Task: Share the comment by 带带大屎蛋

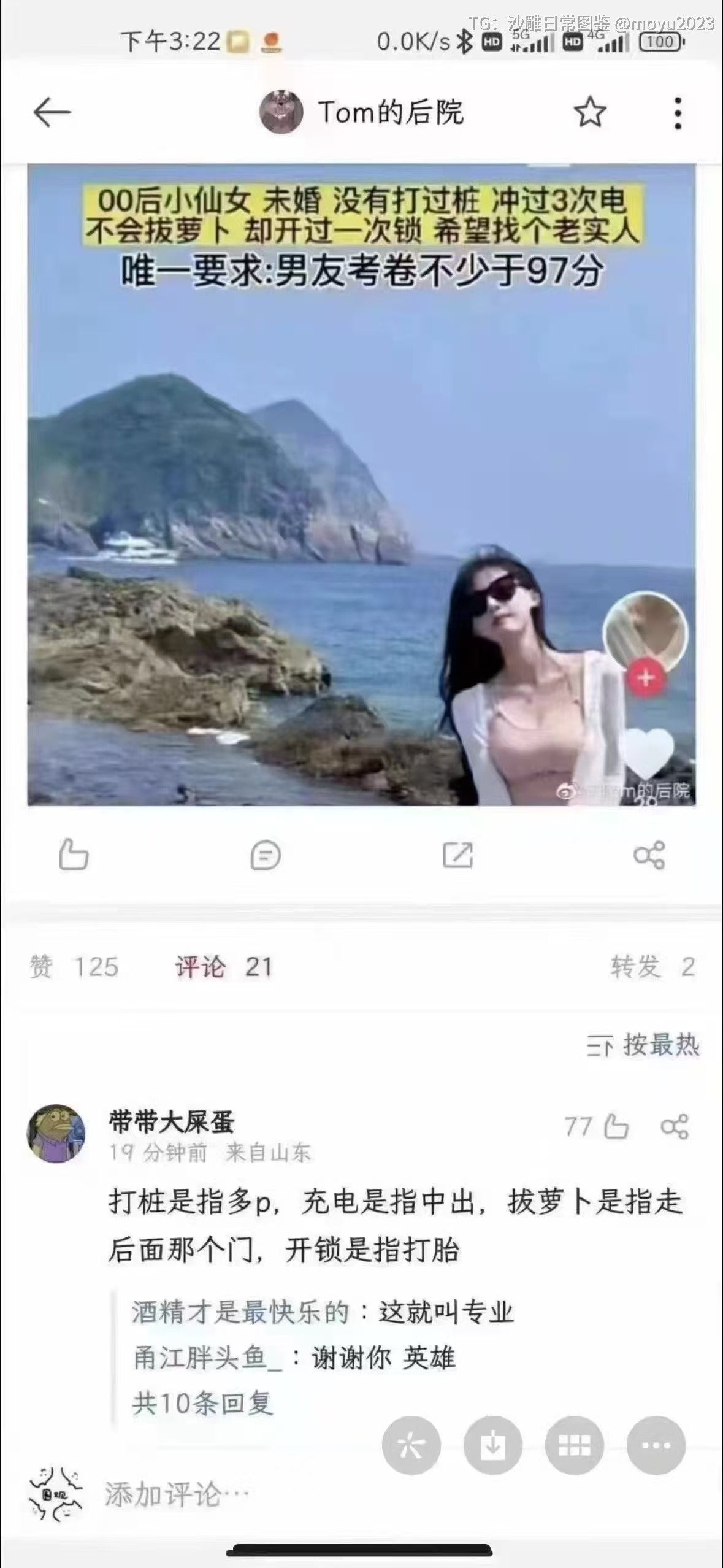Action: (675, 1126)
